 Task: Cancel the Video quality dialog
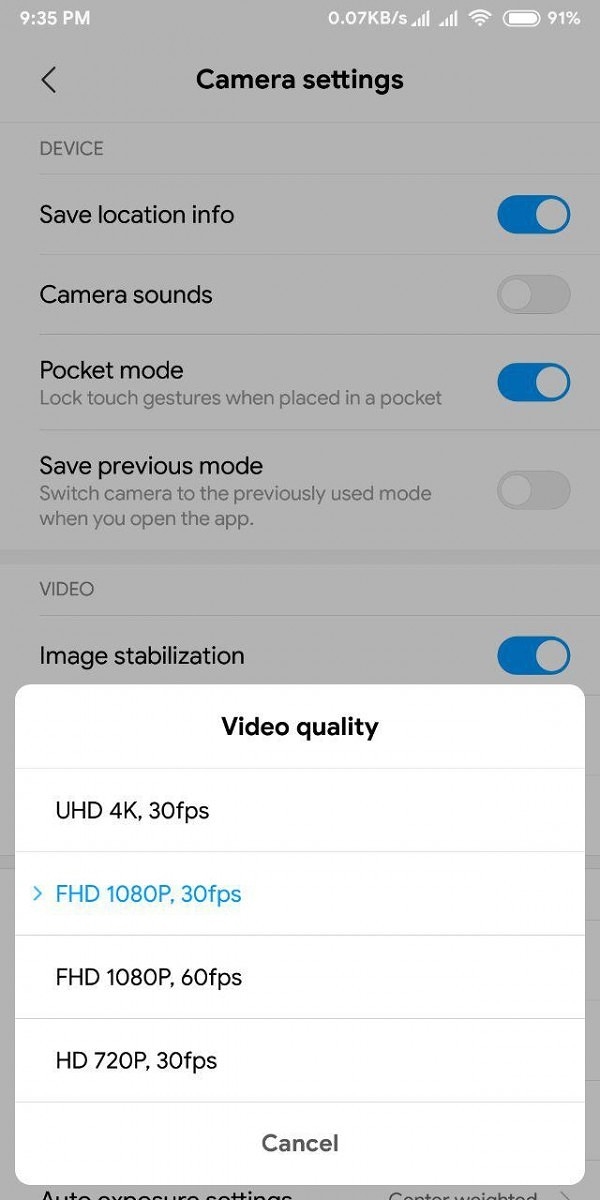300,1143
